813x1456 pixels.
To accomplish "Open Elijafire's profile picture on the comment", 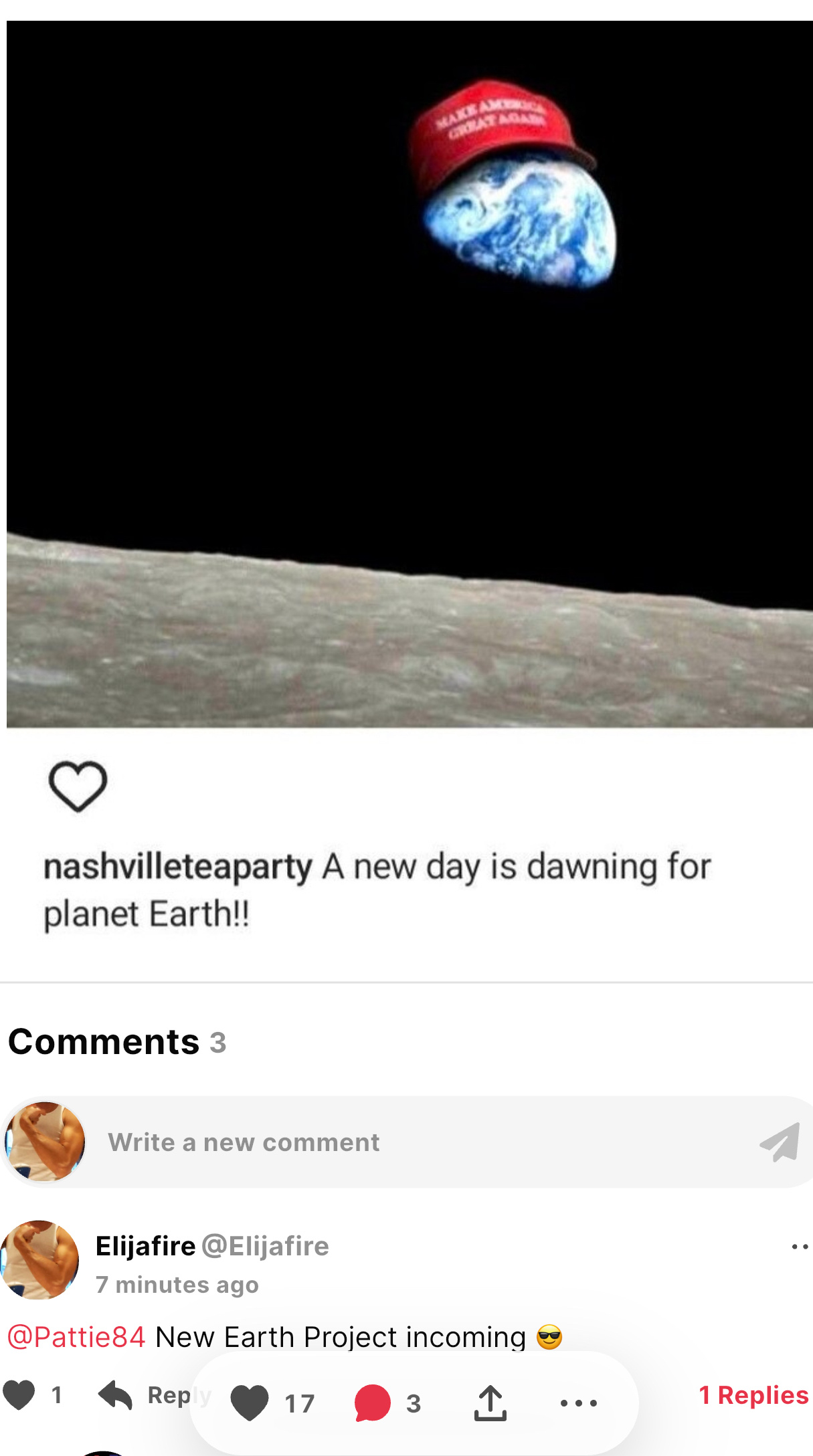I will (39, 1260).
